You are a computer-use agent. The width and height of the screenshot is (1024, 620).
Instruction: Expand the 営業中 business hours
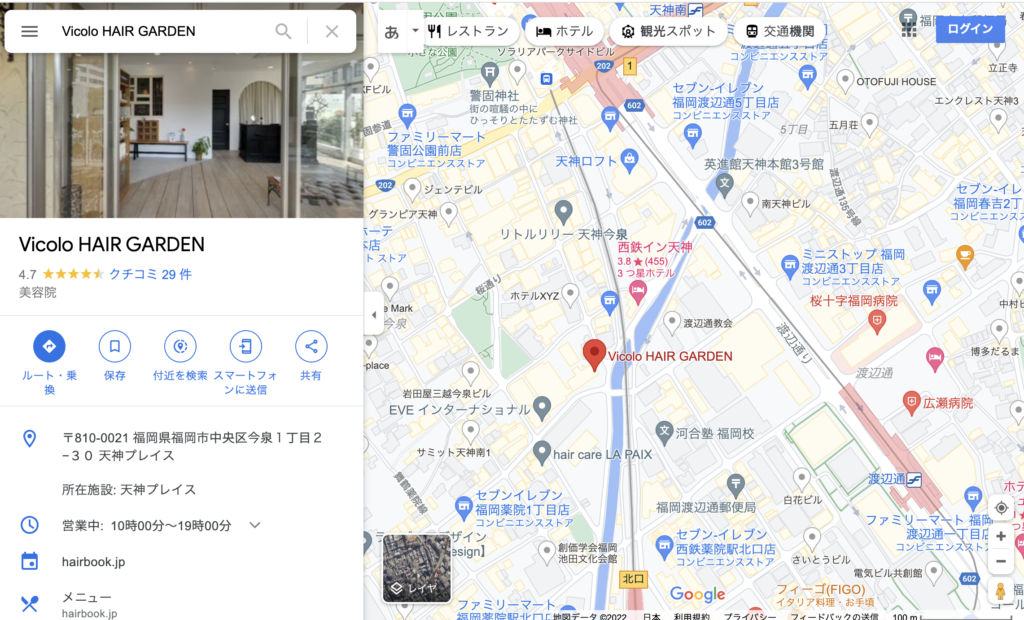(x=255, y=525)
